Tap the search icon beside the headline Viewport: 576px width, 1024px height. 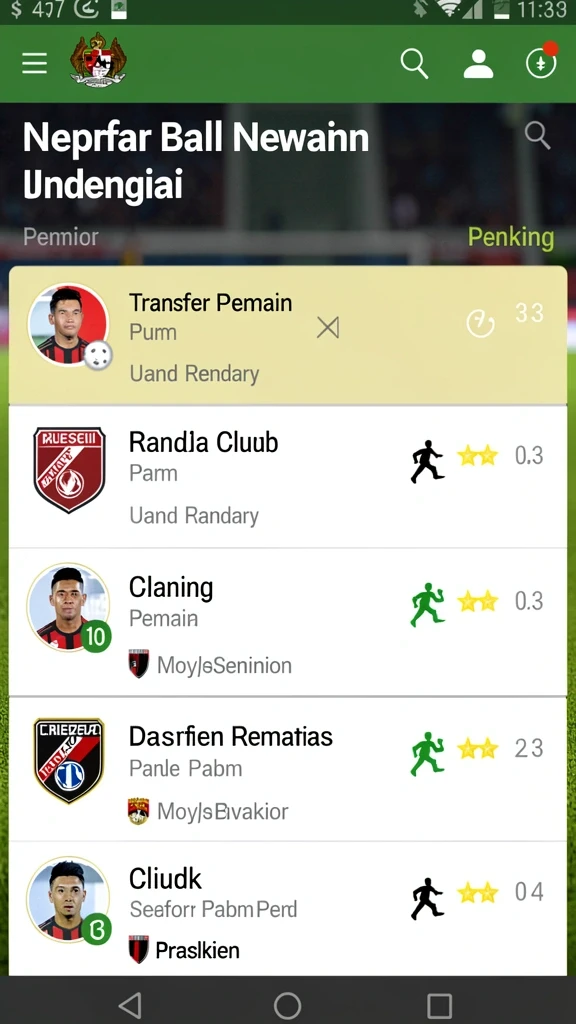[x=537, y=135]
